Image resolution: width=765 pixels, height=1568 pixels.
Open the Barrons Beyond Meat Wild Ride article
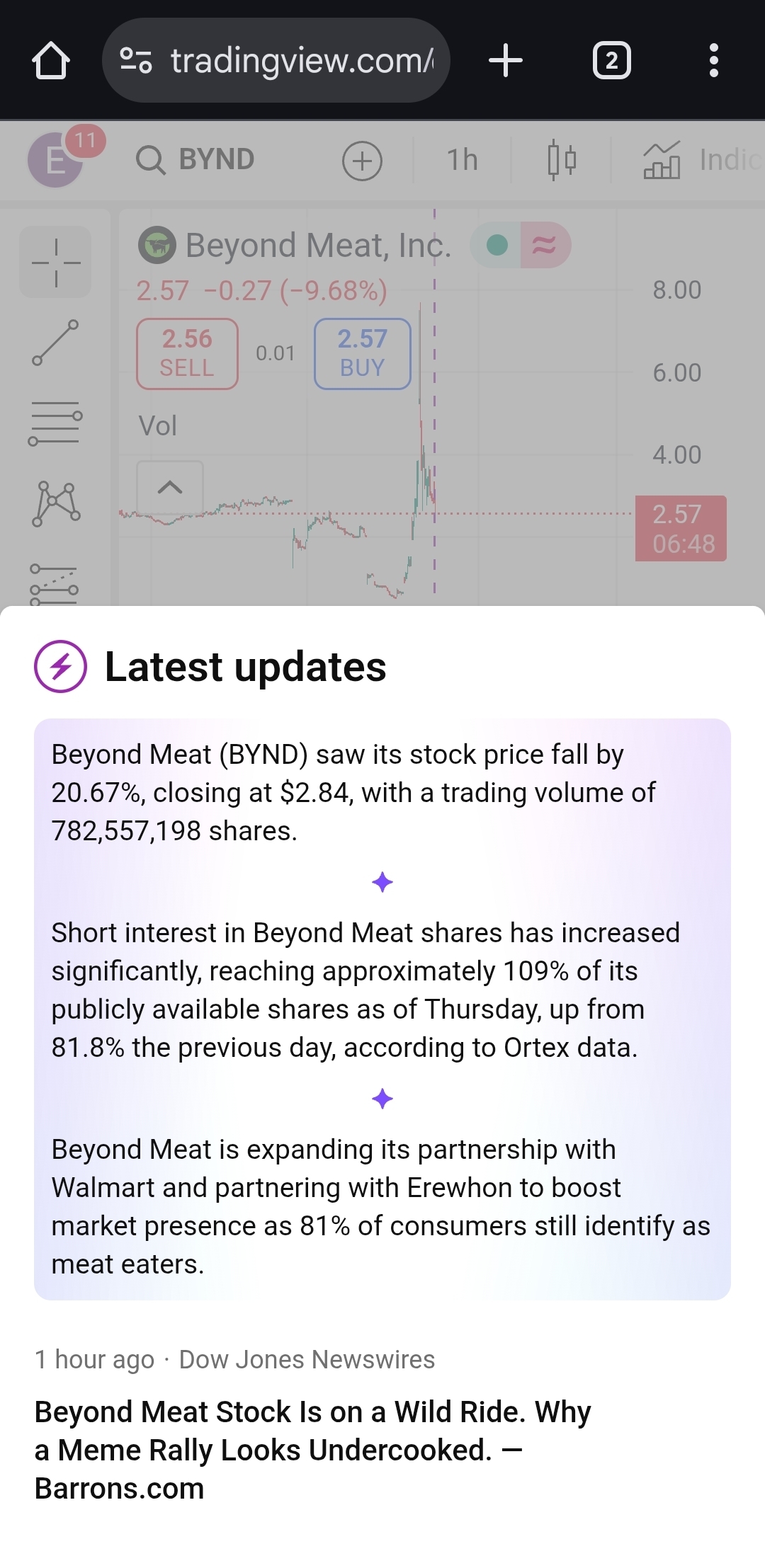tap(312, 1449)
